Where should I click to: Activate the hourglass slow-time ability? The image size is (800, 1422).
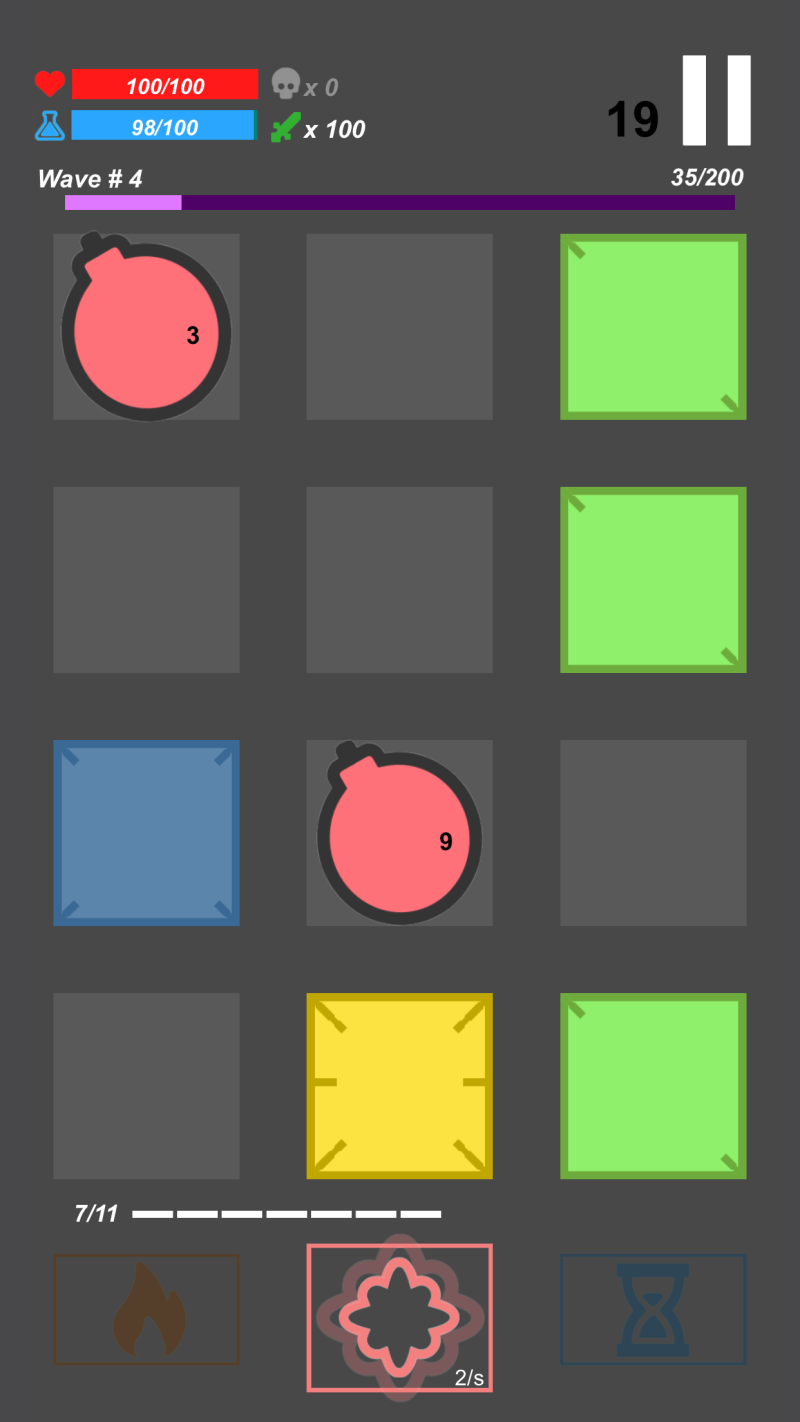click(x=653, y=1310)
